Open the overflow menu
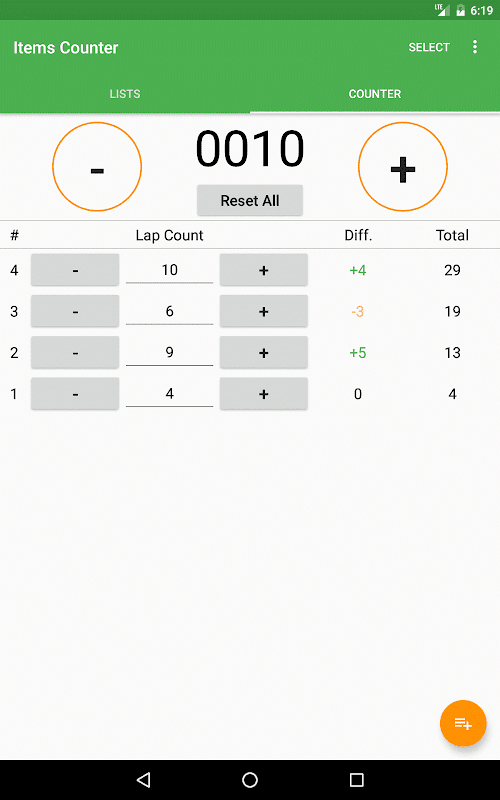This screenshot has height=800, width=500. 474,47
